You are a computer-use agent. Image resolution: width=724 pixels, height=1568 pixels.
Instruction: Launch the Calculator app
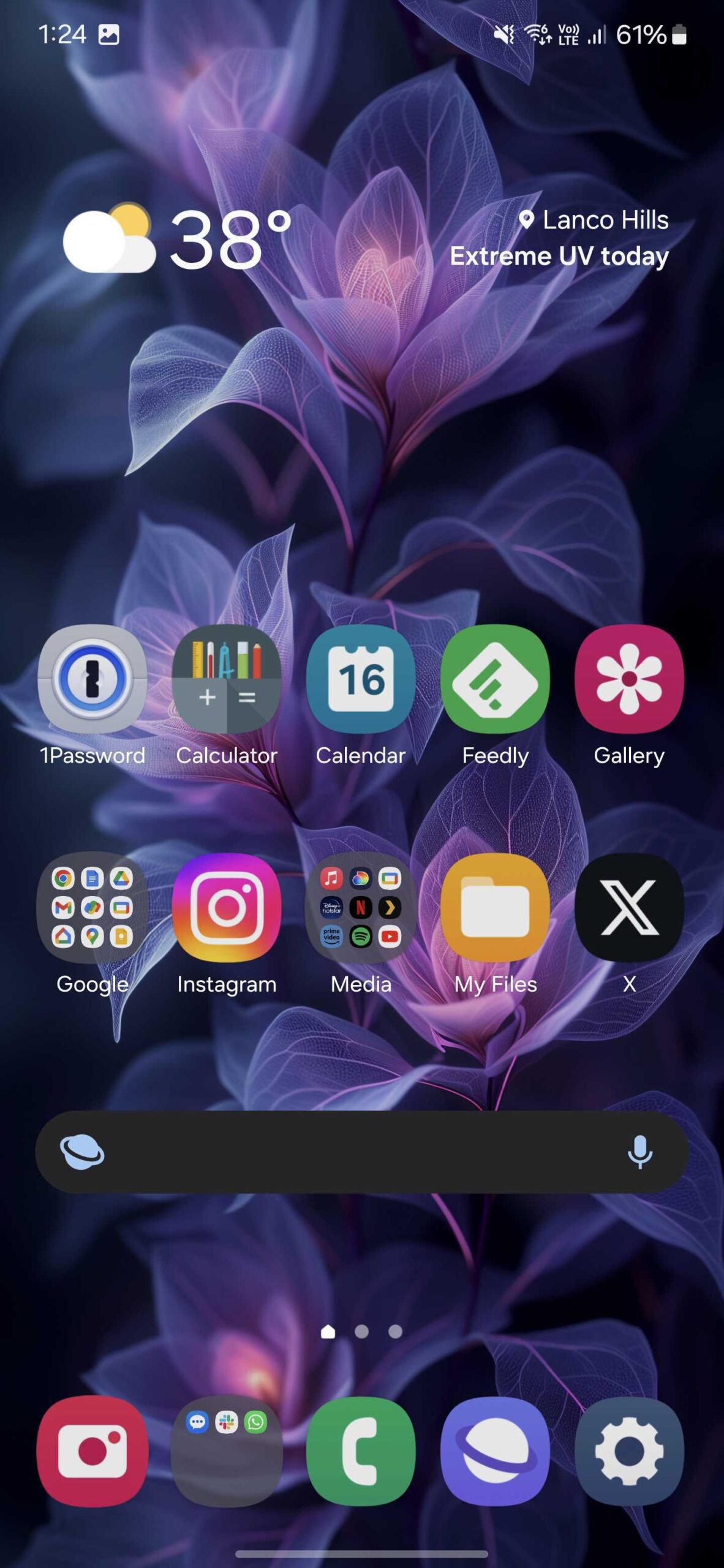(227, 679)
